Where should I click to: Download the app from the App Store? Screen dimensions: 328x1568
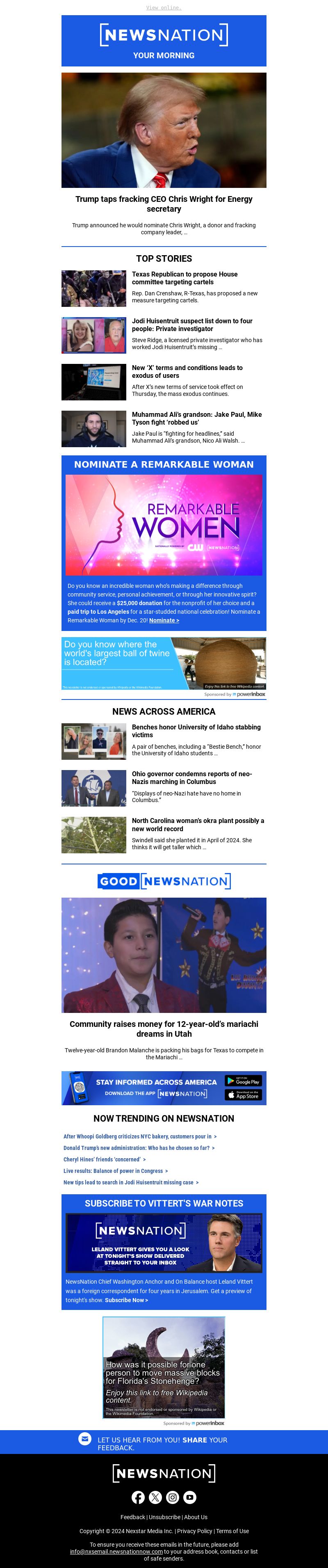coord(243,1095)
